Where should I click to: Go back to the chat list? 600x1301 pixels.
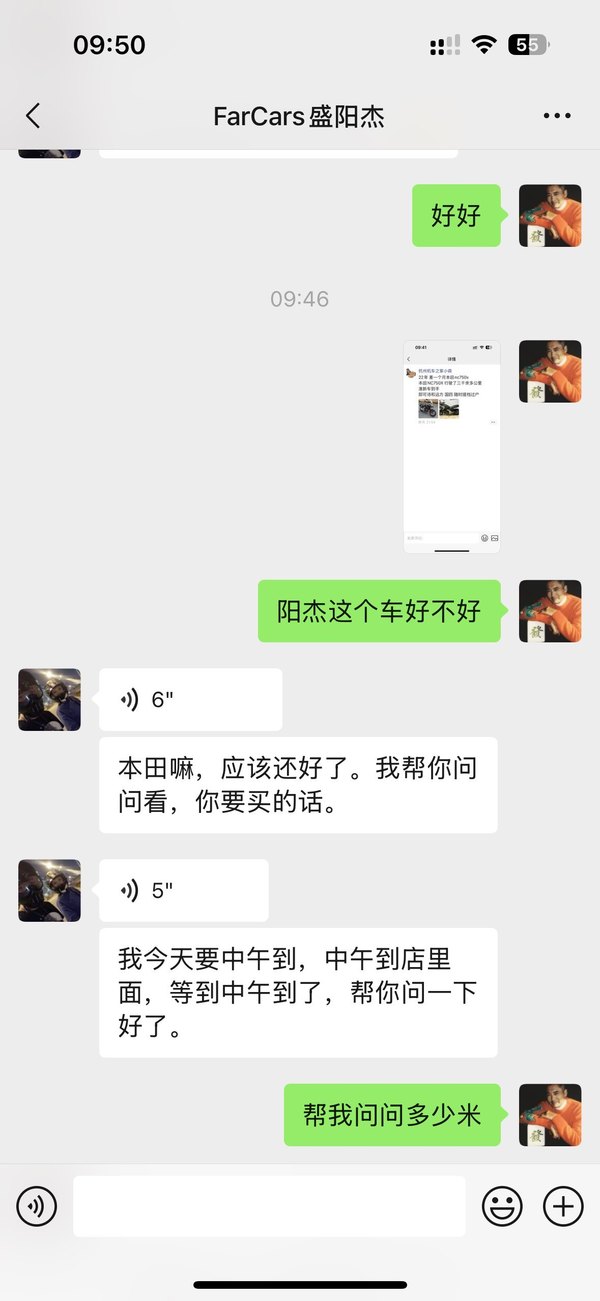pyautogui.click(x=33, y=116)
